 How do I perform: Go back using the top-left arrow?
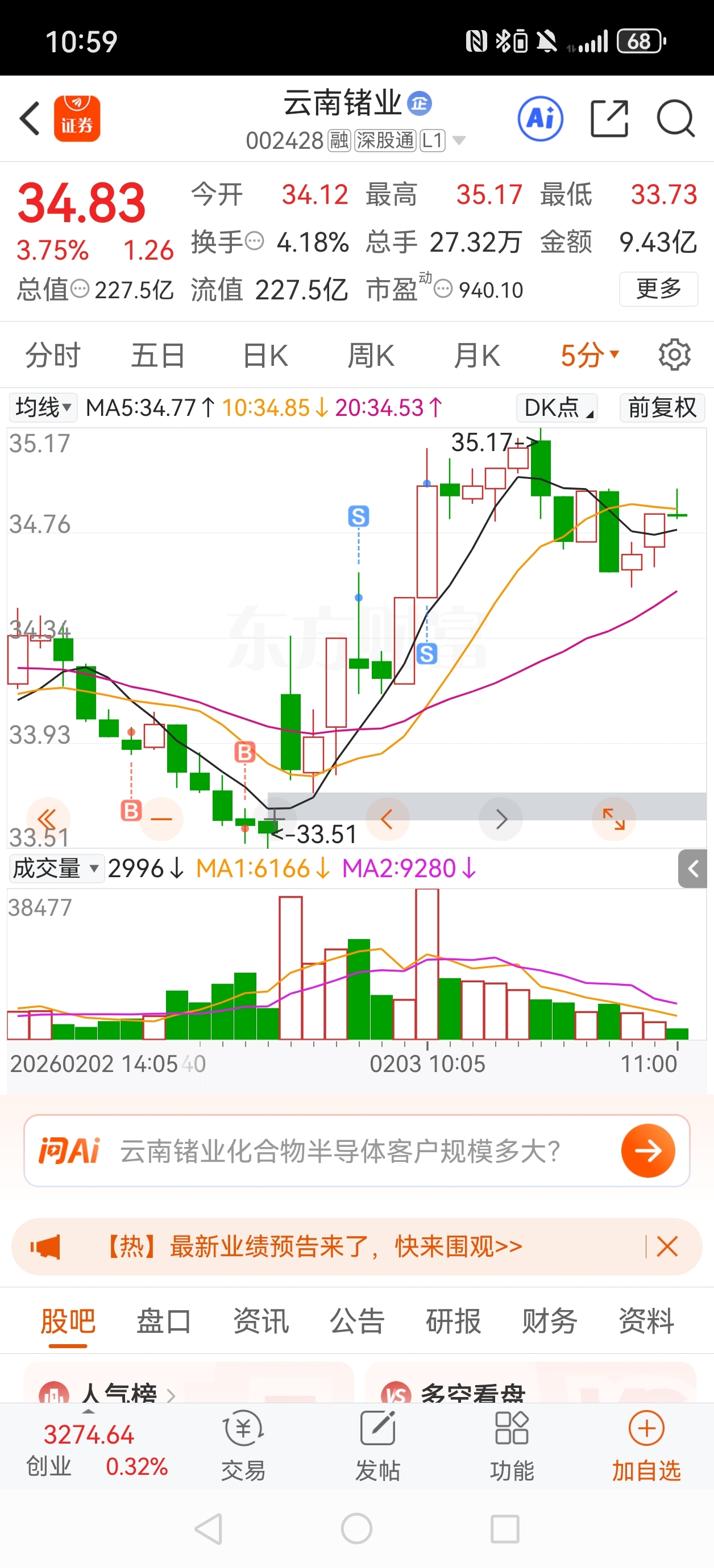(x=30, y=118)
